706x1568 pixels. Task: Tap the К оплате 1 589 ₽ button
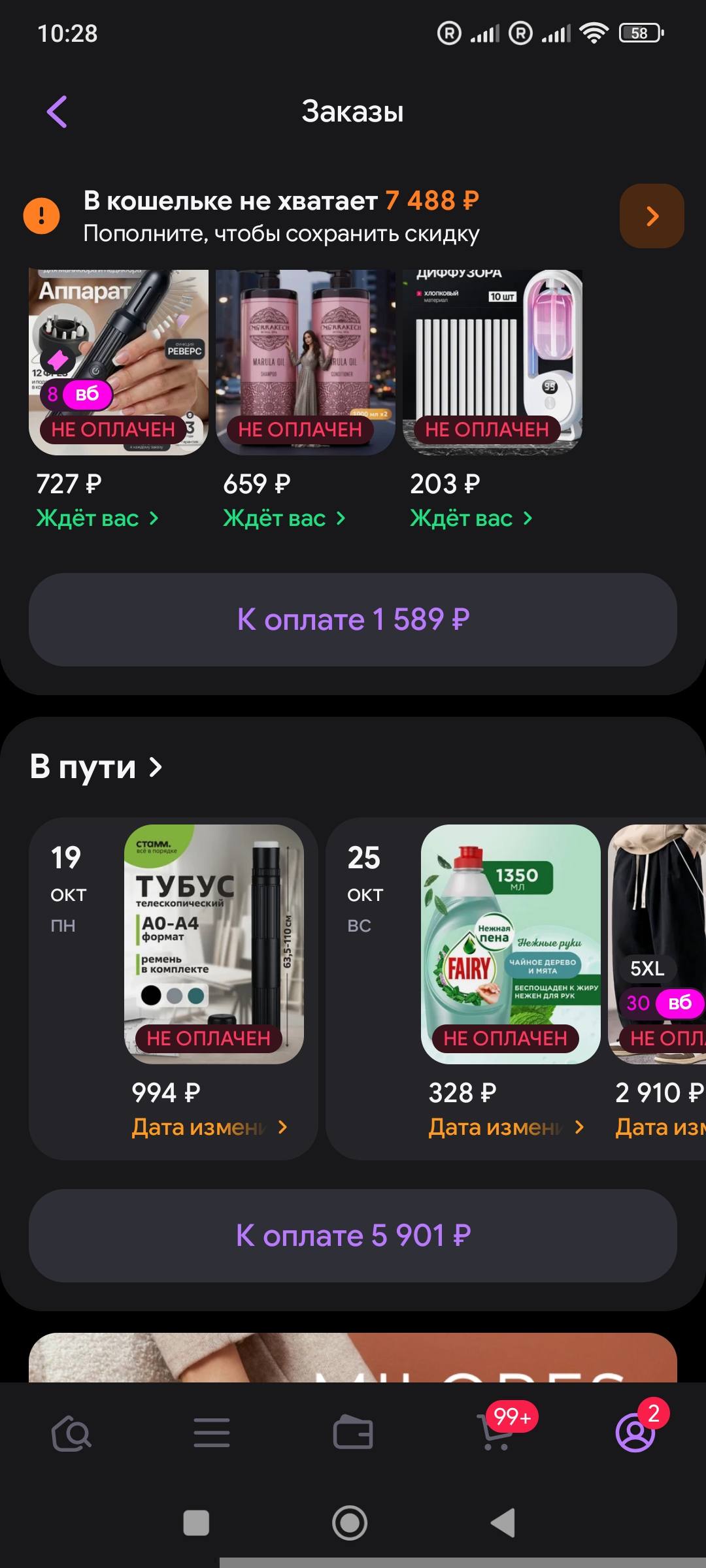(353, 619)
